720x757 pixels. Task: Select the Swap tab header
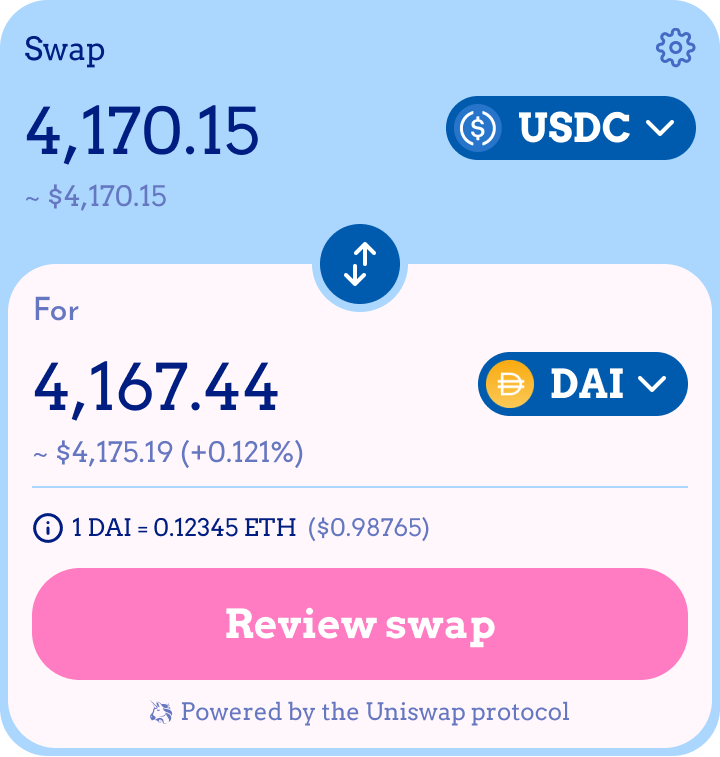pos(63,49)
